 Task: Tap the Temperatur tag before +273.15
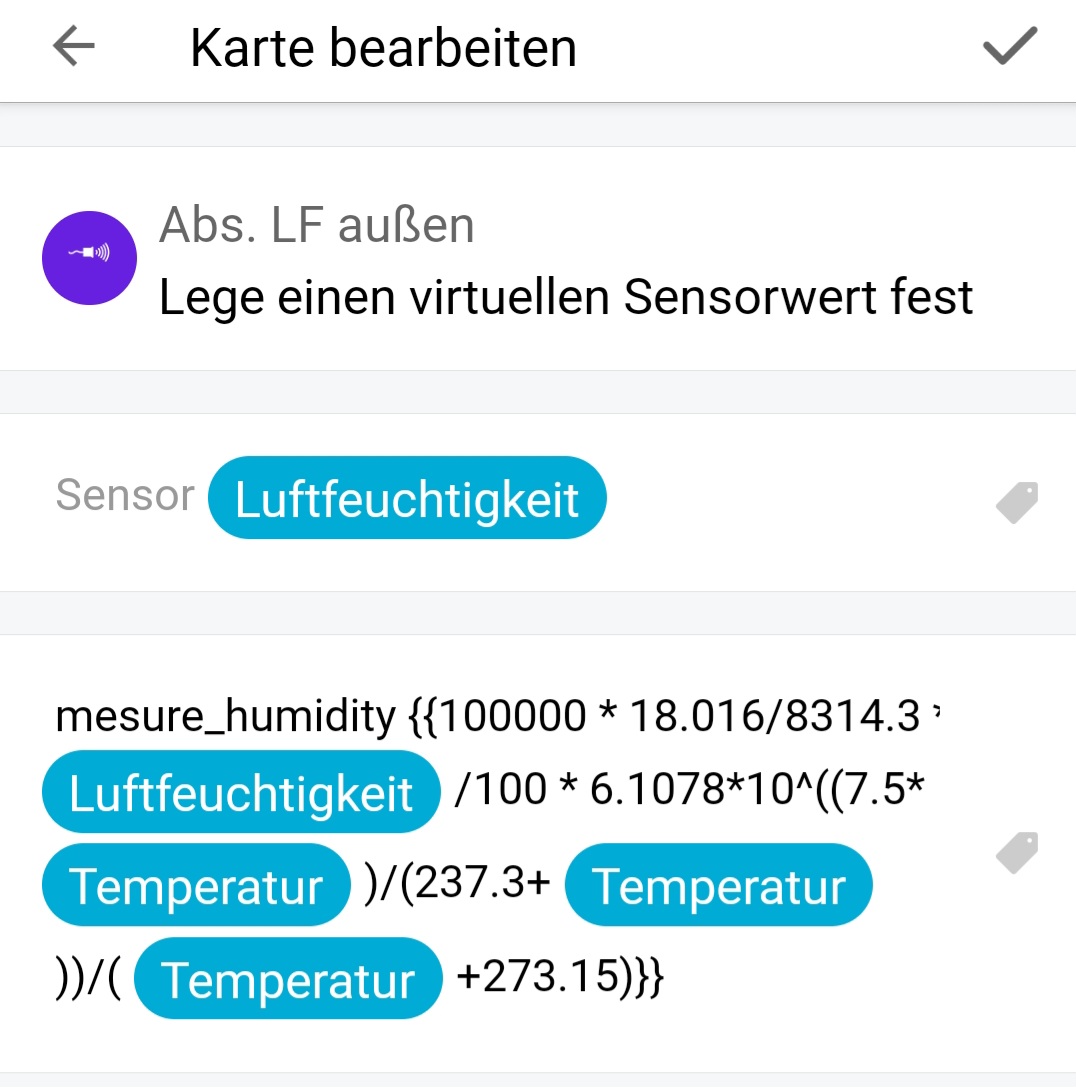click(x=288, y=980)
